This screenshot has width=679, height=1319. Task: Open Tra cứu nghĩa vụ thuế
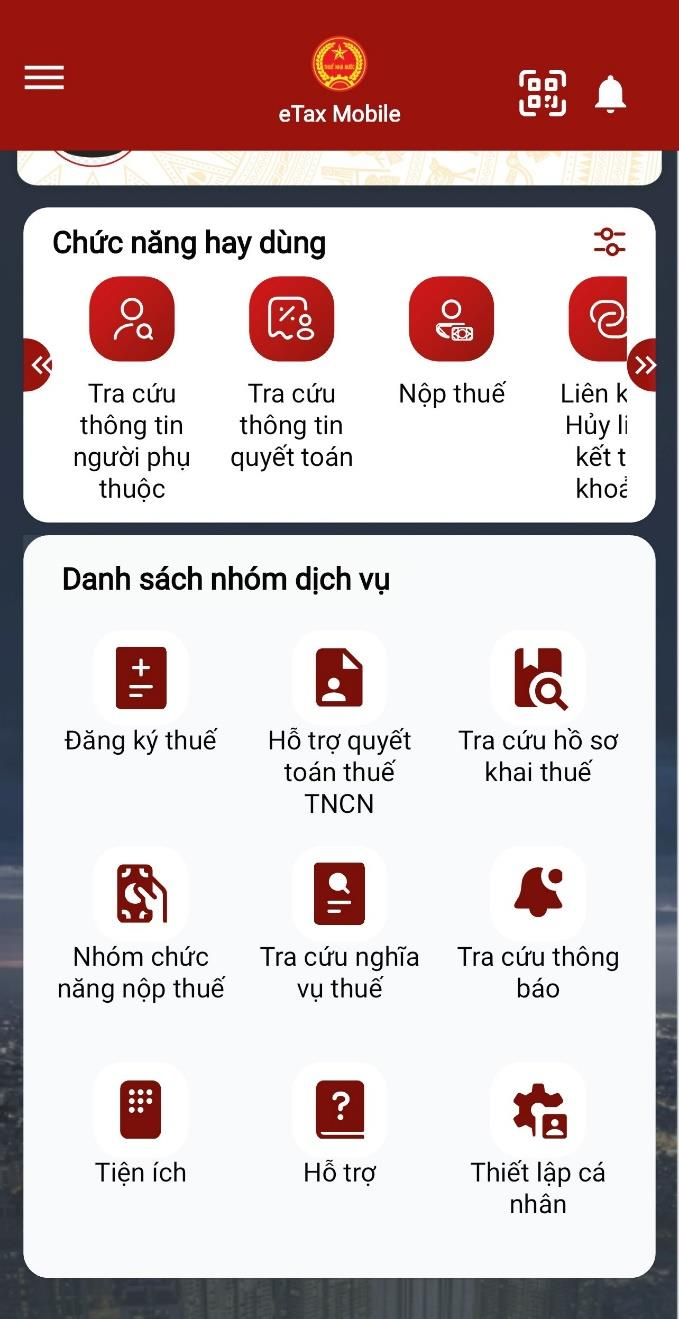pyautogui.click(x=339, y=894)
